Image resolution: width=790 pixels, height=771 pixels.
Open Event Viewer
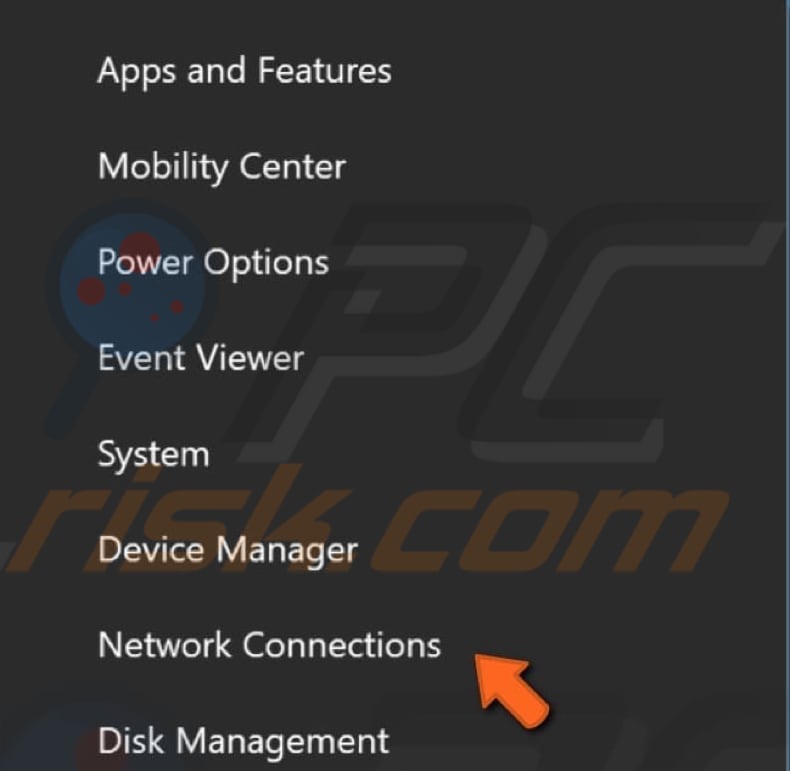200,358
